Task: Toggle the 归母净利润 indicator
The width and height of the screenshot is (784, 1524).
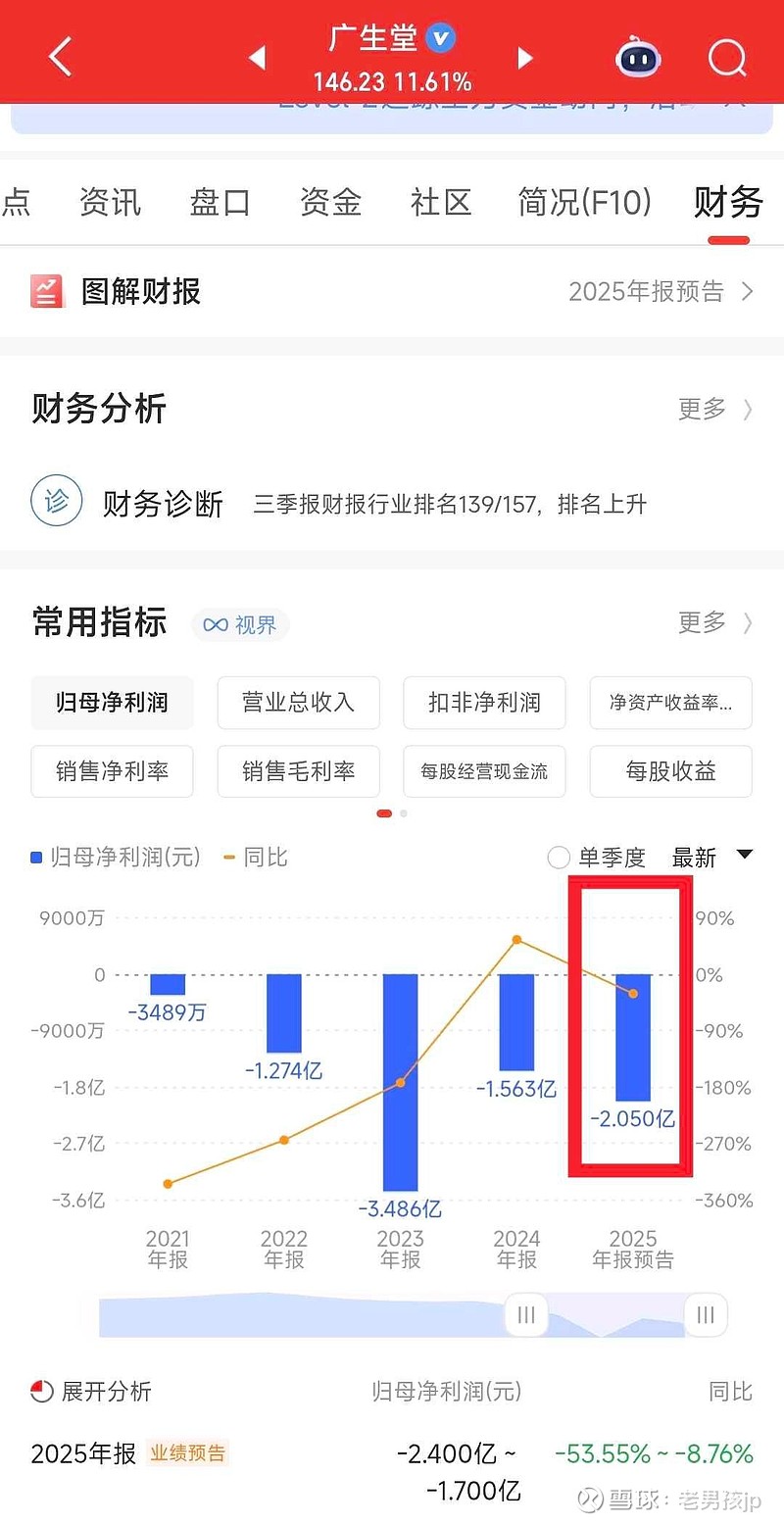Action: click(x=111, y=703)
